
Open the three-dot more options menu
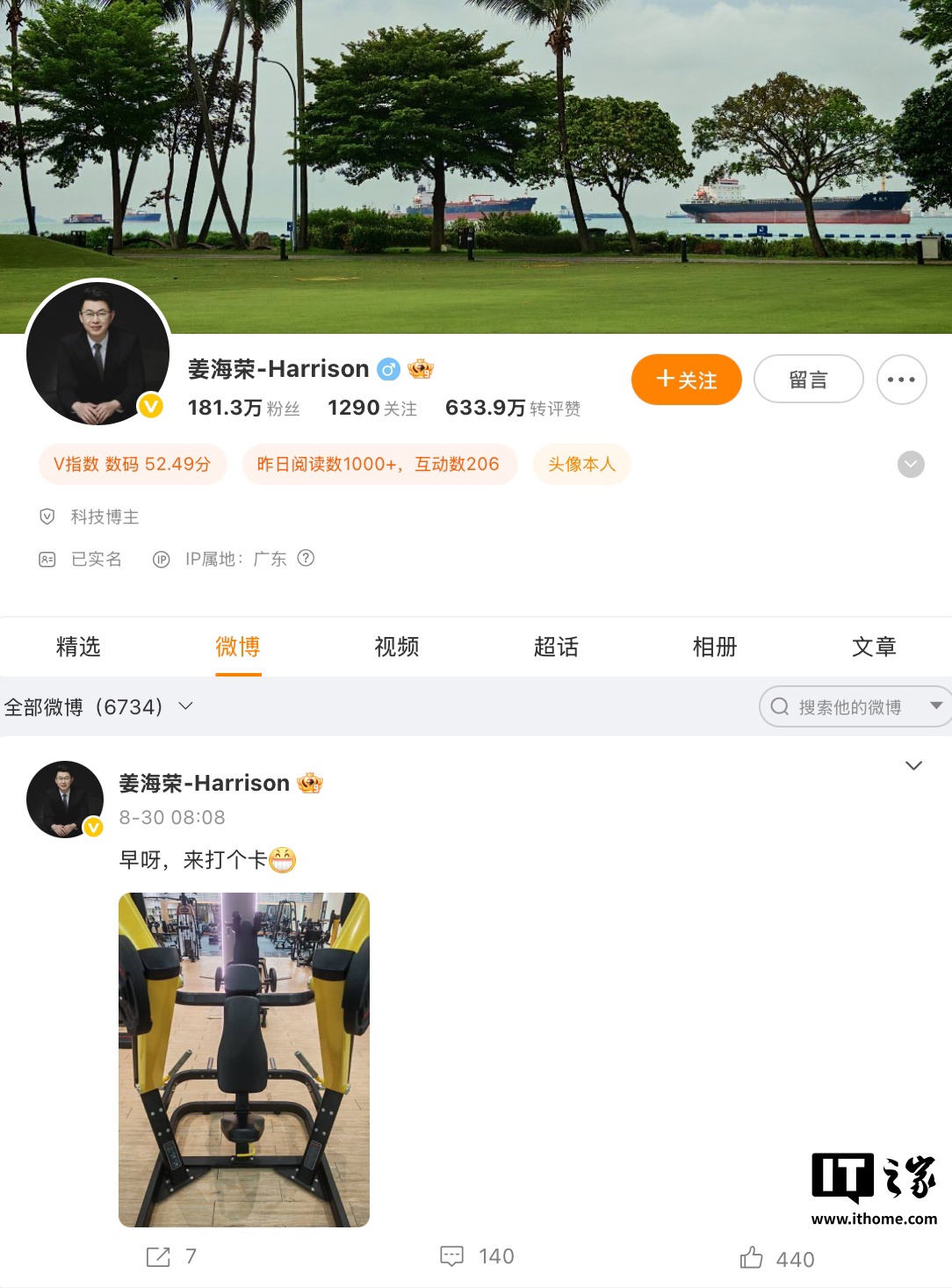901,380
